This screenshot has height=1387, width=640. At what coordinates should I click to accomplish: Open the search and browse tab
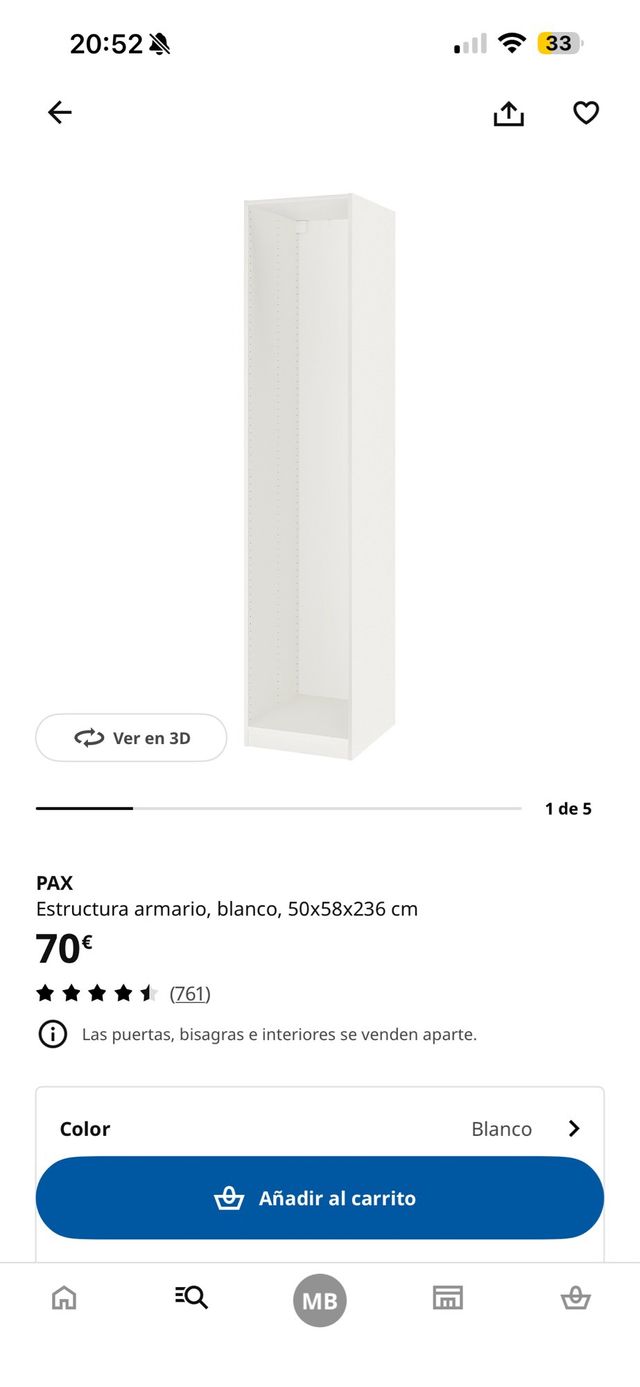pyautogui.click(x=191, y=1298)
